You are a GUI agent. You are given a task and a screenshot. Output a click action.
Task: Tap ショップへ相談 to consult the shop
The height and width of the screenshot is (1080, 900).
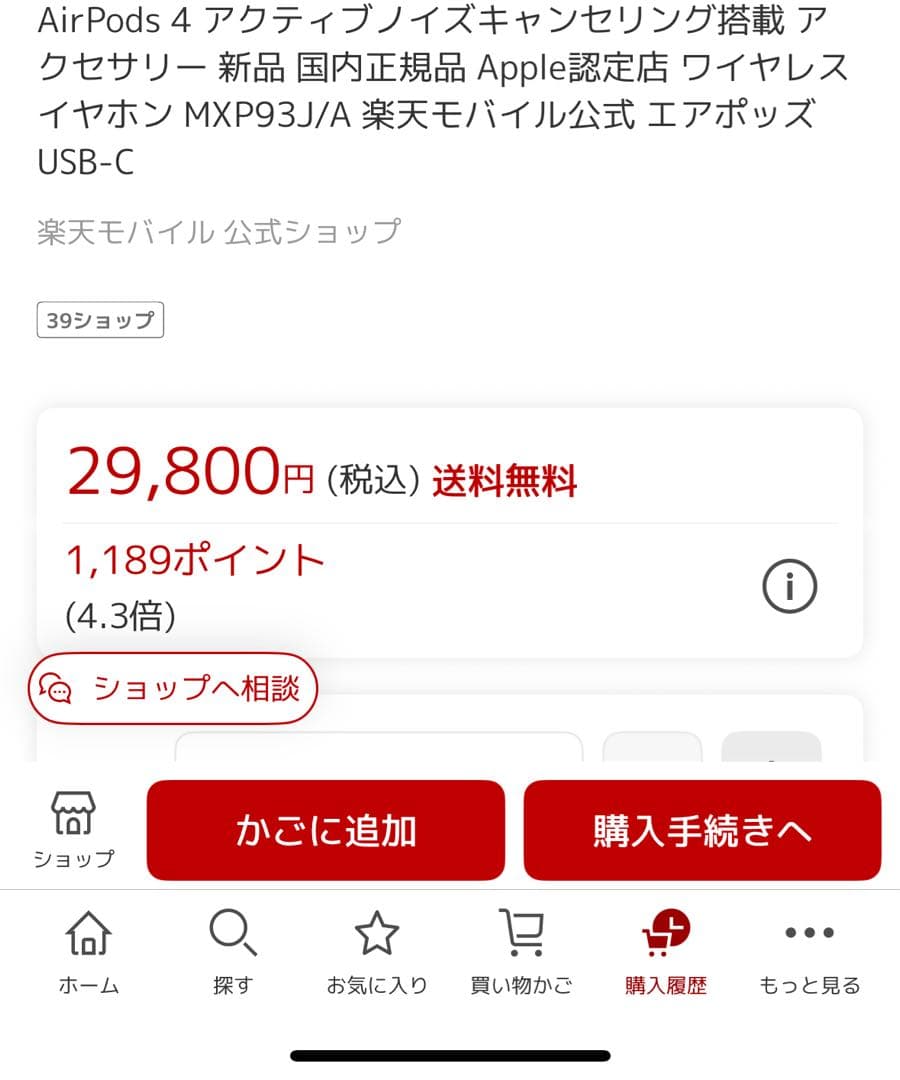[172, 688]
